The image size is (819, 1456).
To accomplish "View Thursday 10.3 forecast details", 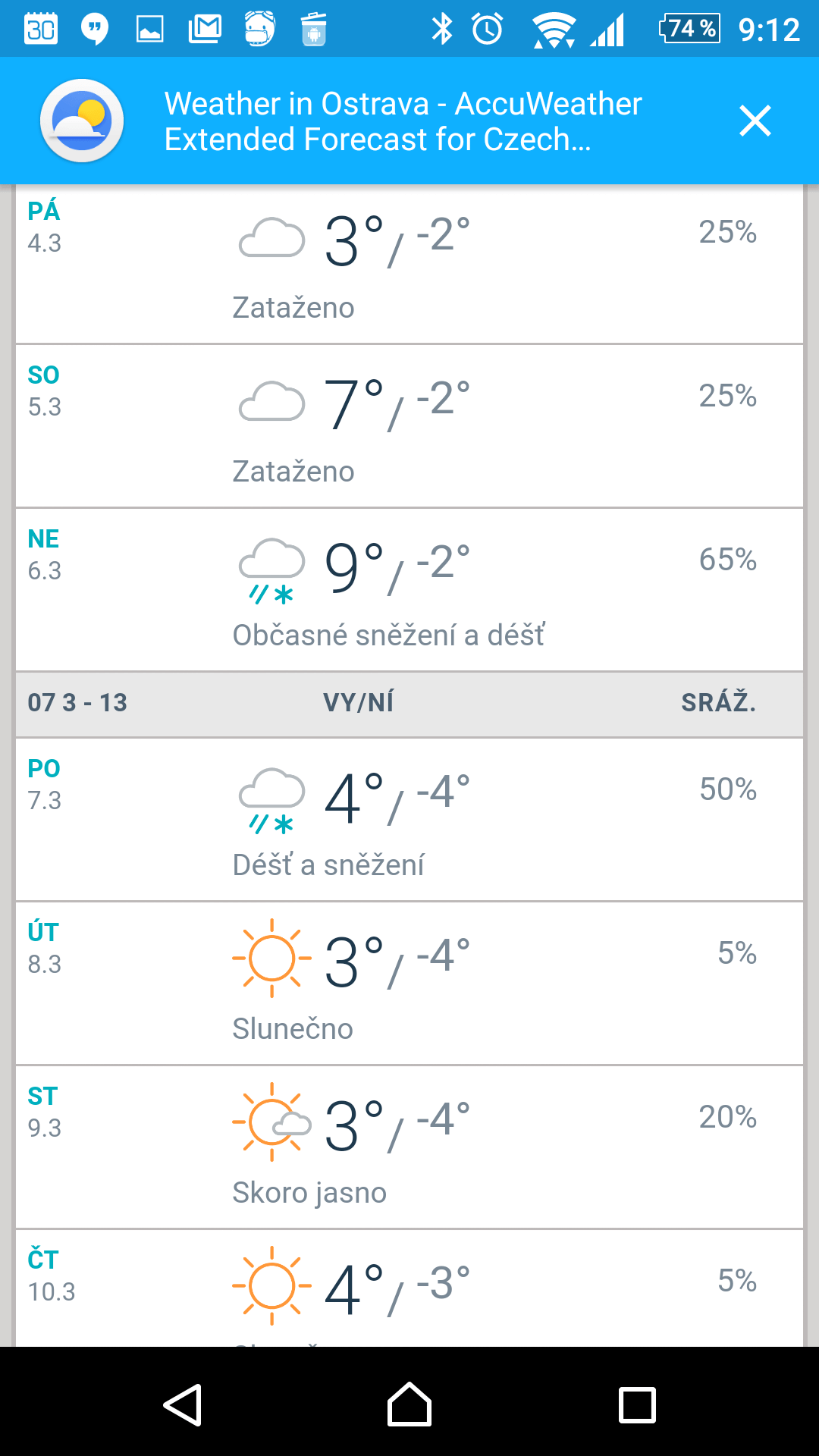I will coord(409,1288).
